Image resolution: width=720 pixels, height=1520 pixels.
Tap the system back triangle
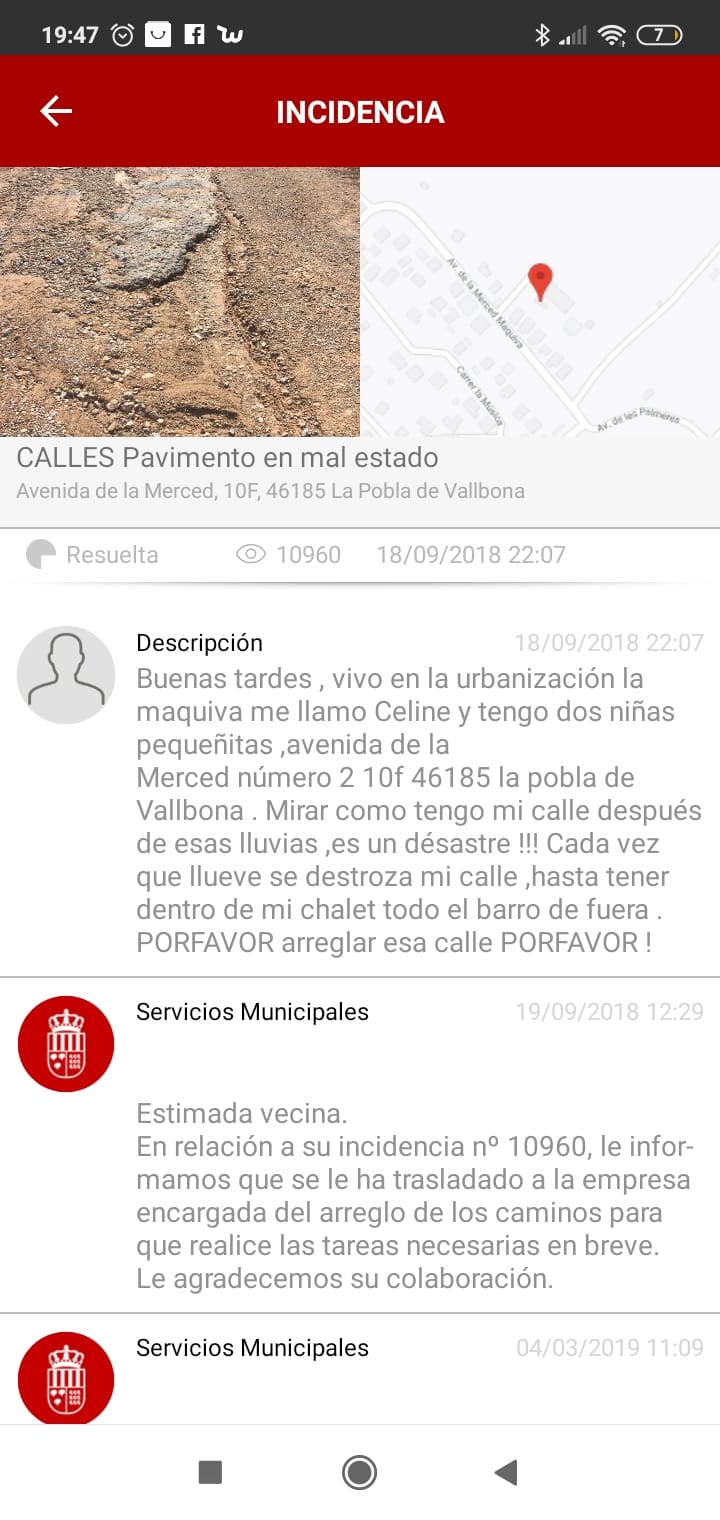click(x=506, y=1471)
